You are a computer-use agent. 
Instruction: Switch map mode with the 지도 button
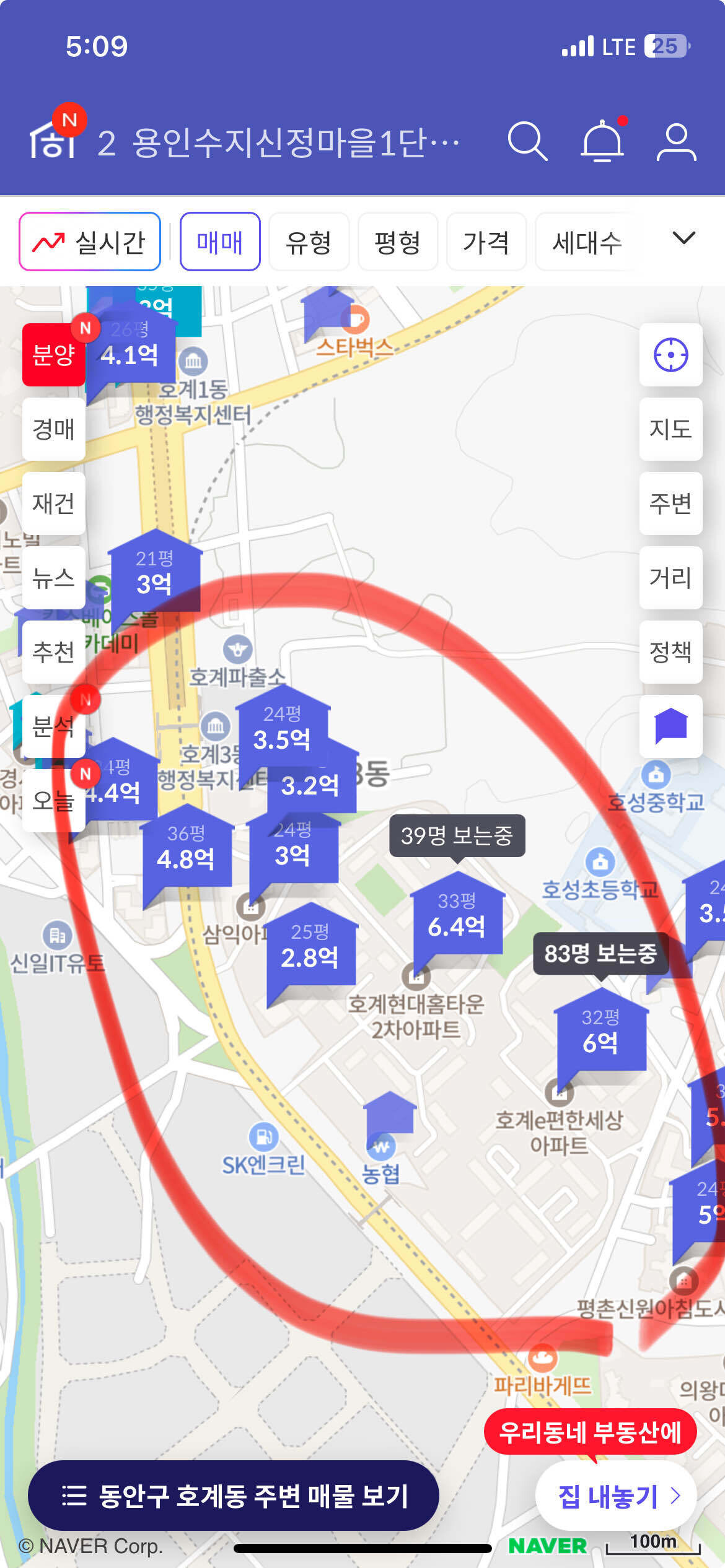(670, 430)
